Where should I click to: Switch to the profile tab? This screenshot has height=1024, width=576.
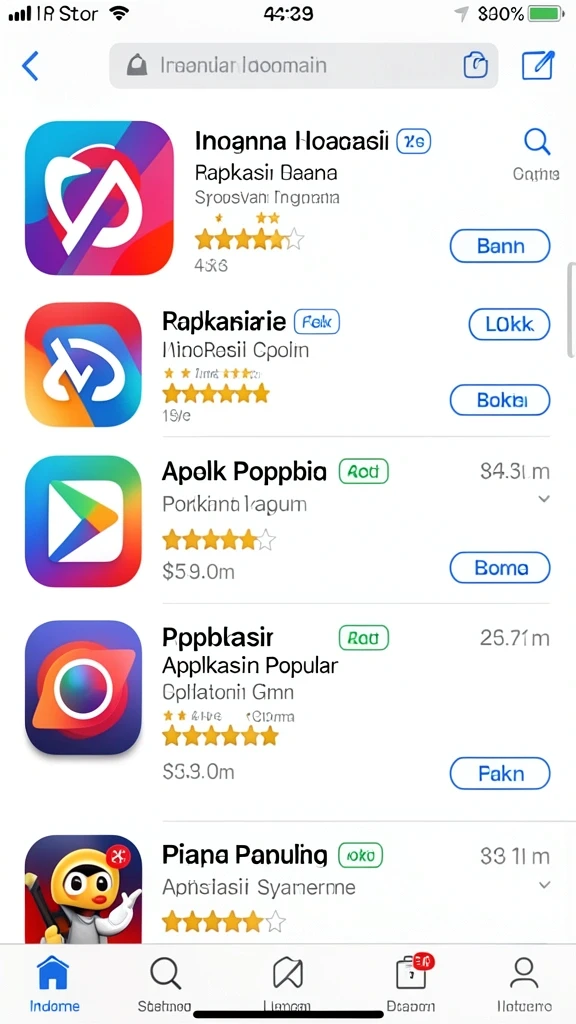point(524,984)
